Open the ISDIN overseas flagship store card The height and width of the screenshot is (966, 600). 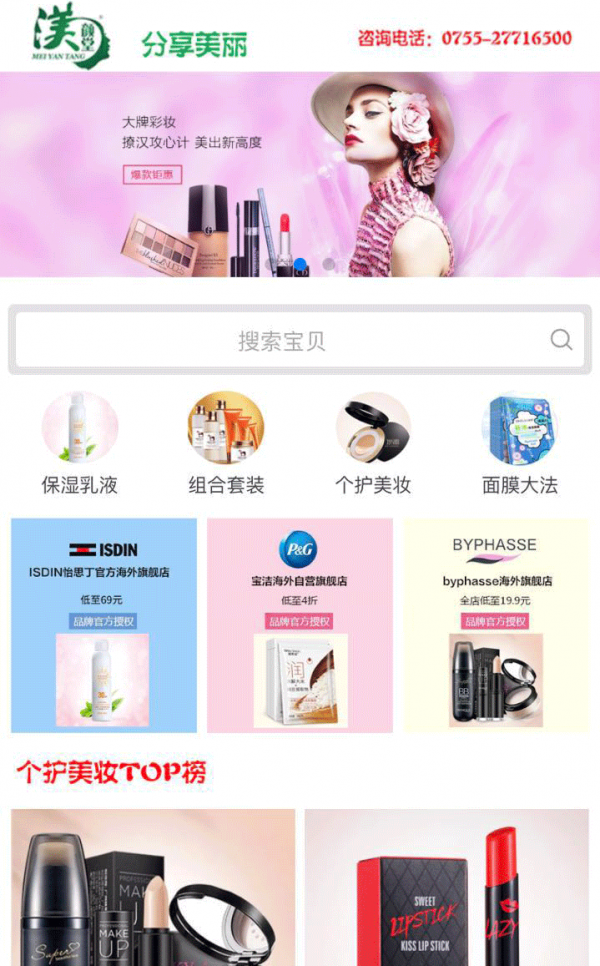(x=104, y=625)
